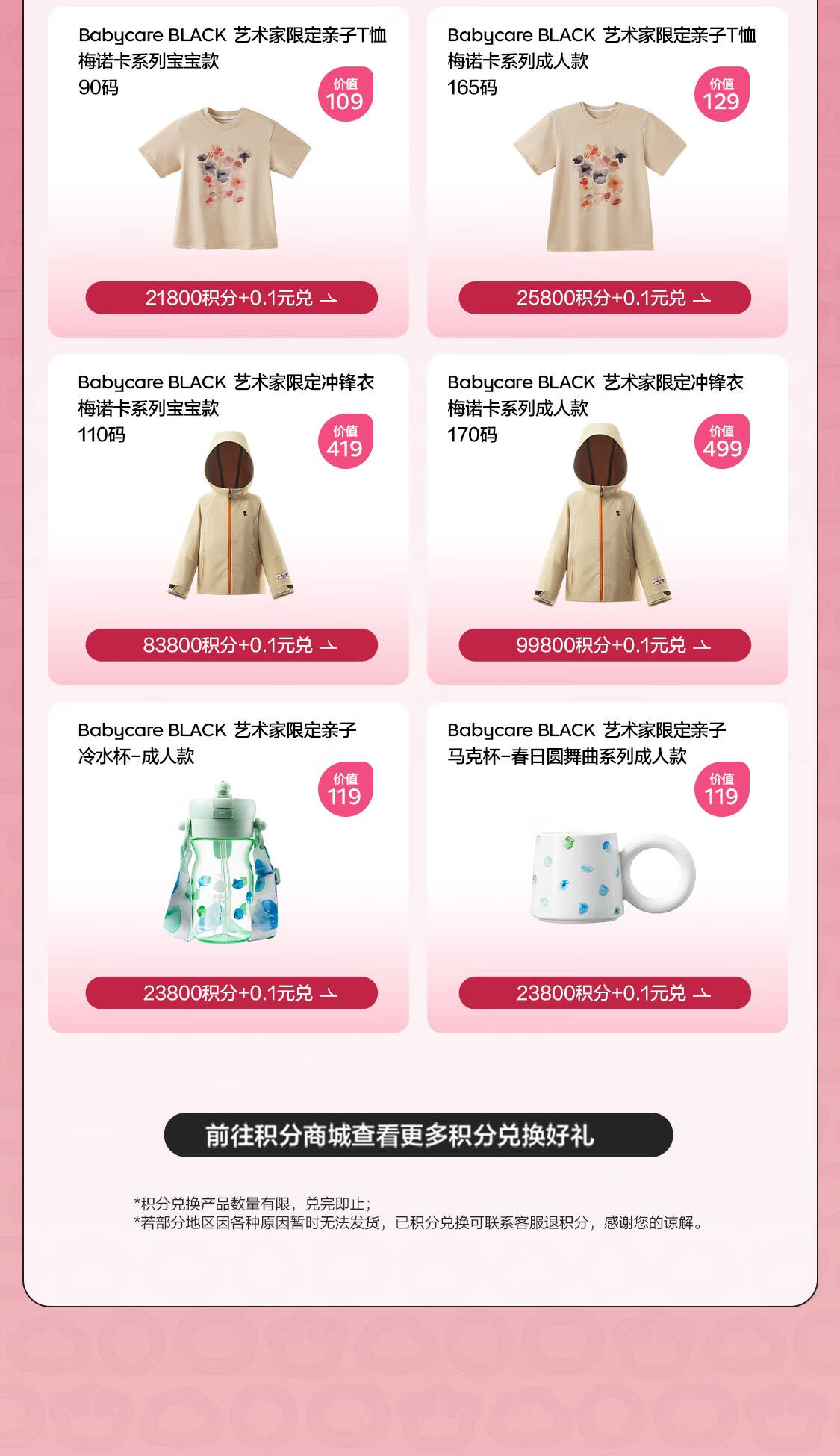Redeem the 马克杯 spring waltz mug
The image size is (840, 1456).
click(x=605, y=993)
